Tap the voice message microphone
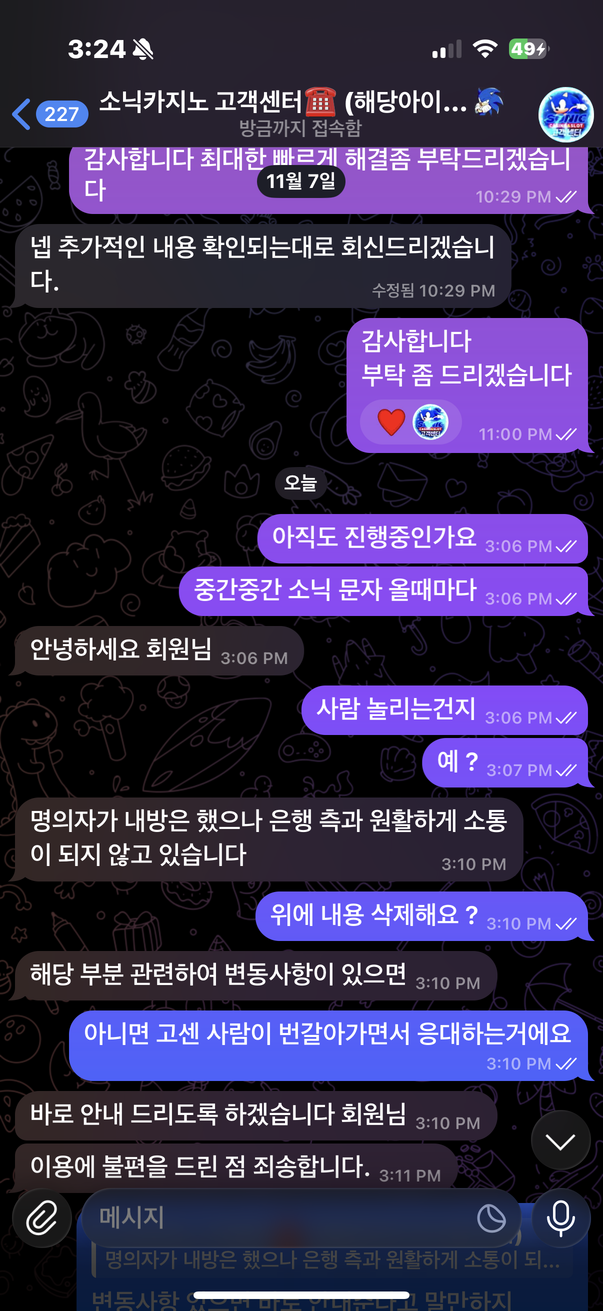603x1311 pixels. [560, 1218]
